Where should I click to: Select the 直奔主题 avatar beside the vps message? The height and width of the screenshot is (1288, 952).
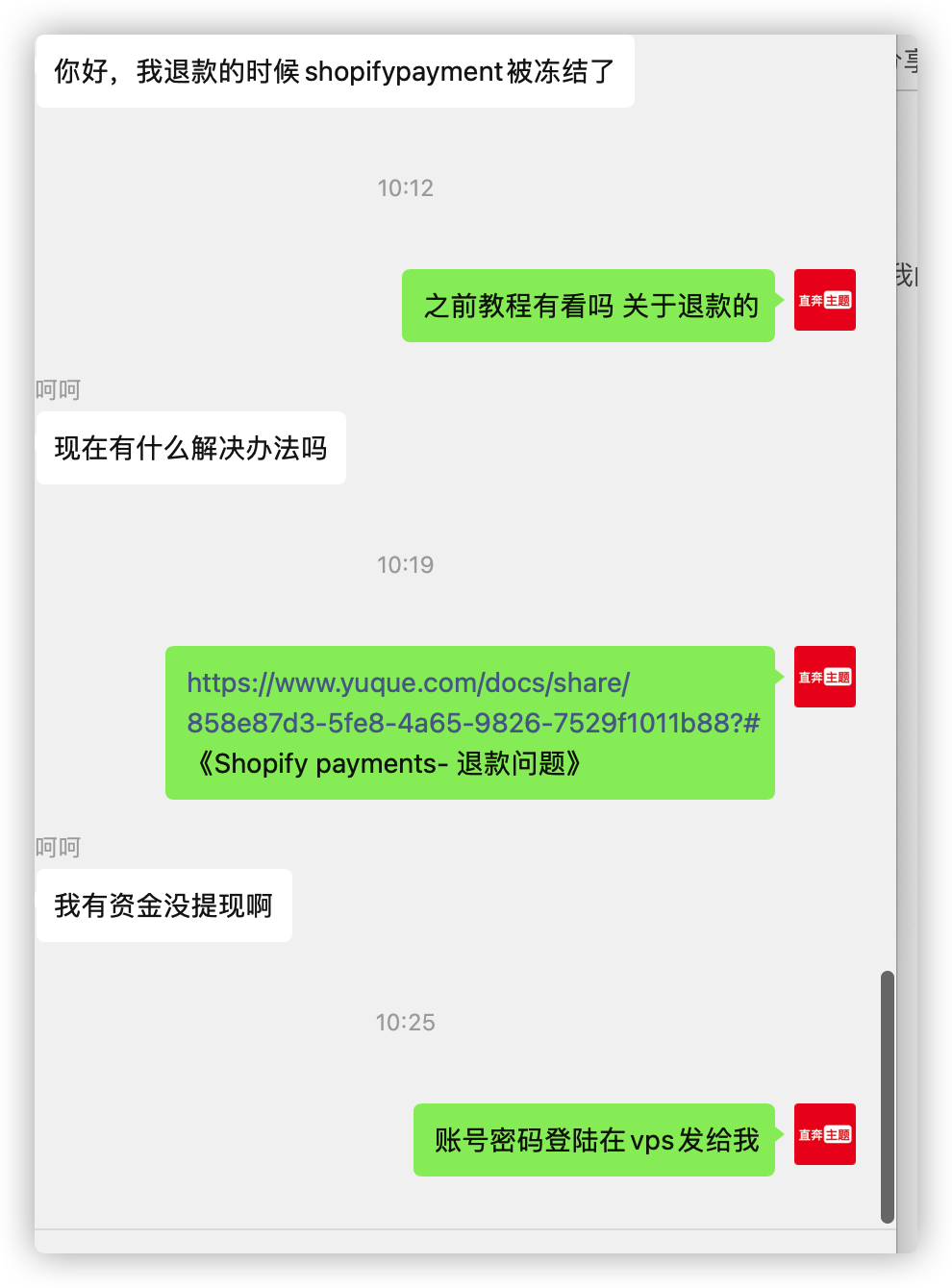point(824,1135)
